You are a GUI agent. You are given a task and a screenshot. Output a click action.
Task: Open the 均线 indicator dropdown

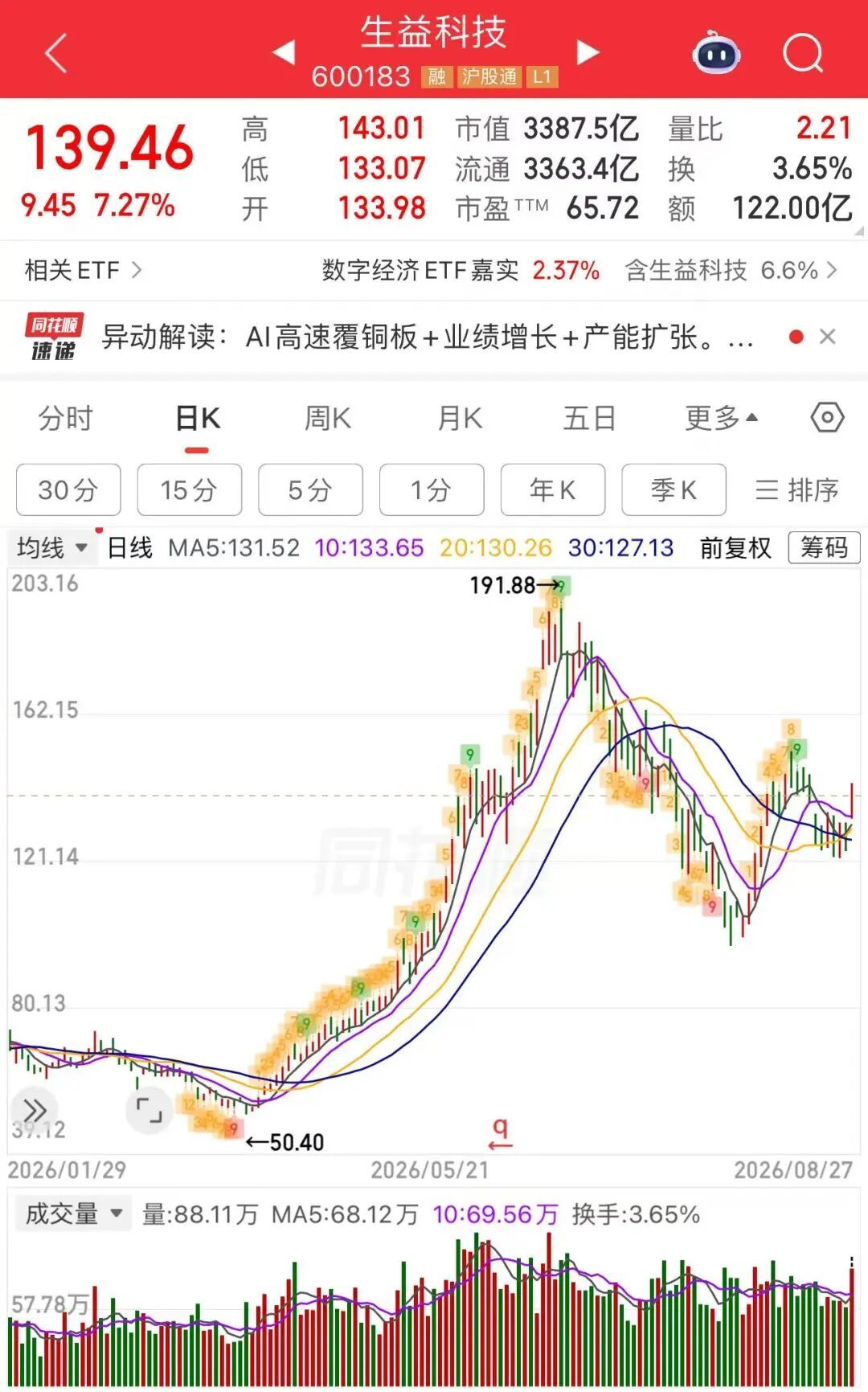click(52, 548)
